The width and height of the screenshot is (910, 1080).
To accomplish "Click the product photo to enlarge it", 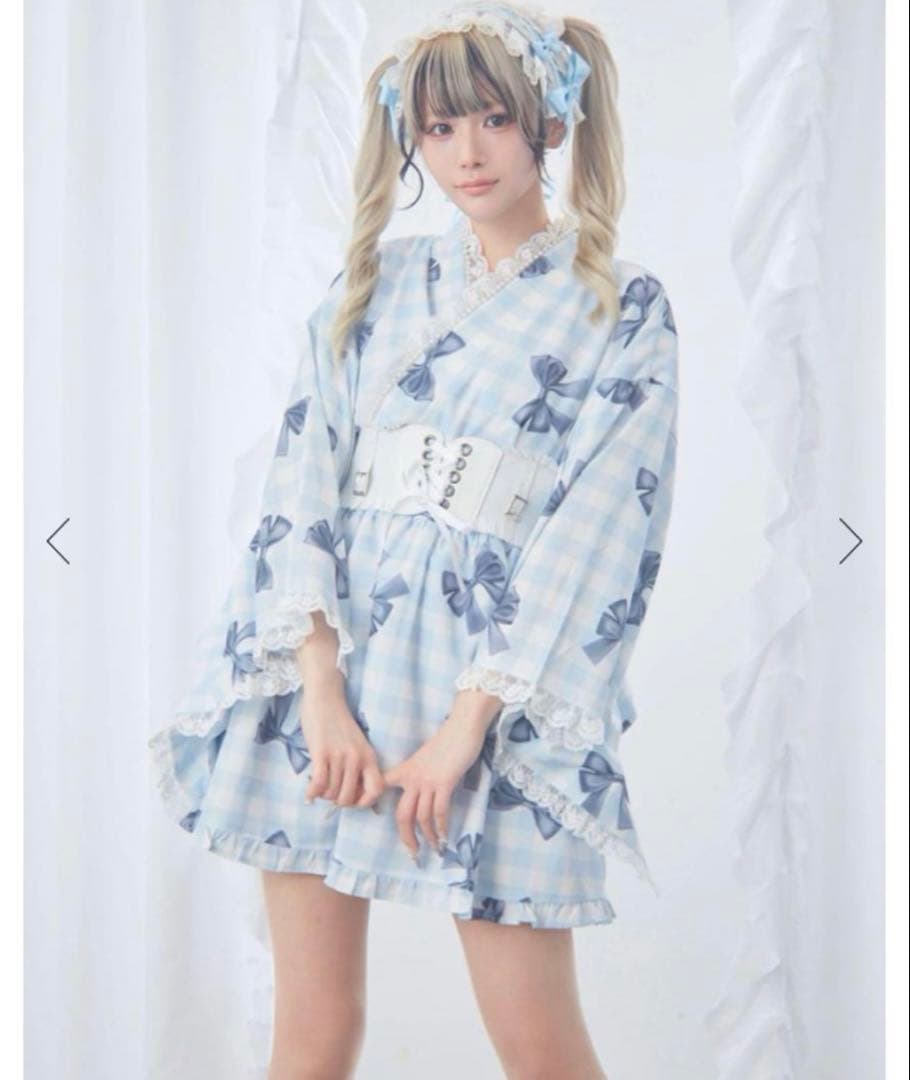I will coord(455,540).
